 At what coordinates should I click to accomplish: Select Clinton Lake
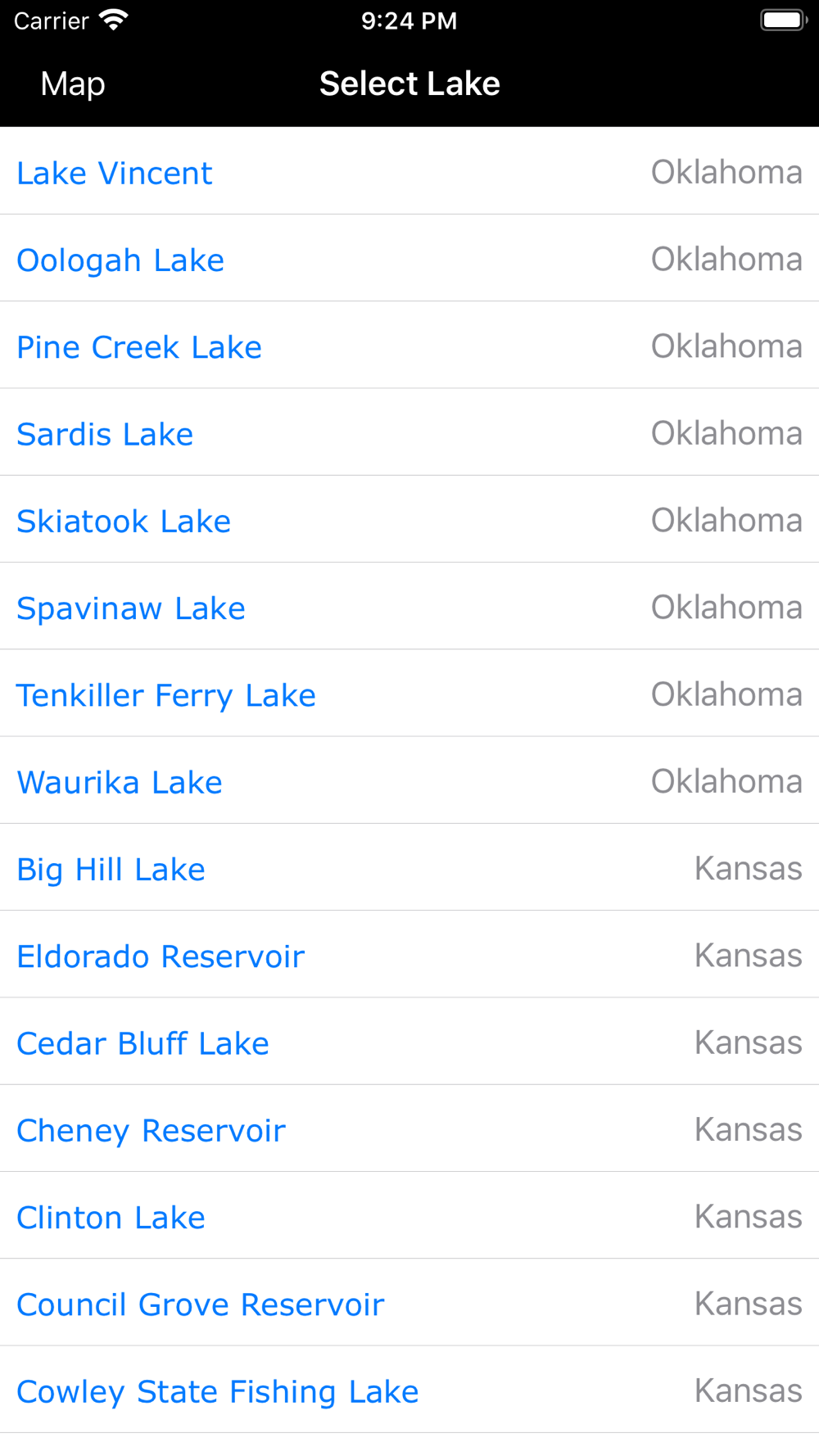click(409, 1215)
